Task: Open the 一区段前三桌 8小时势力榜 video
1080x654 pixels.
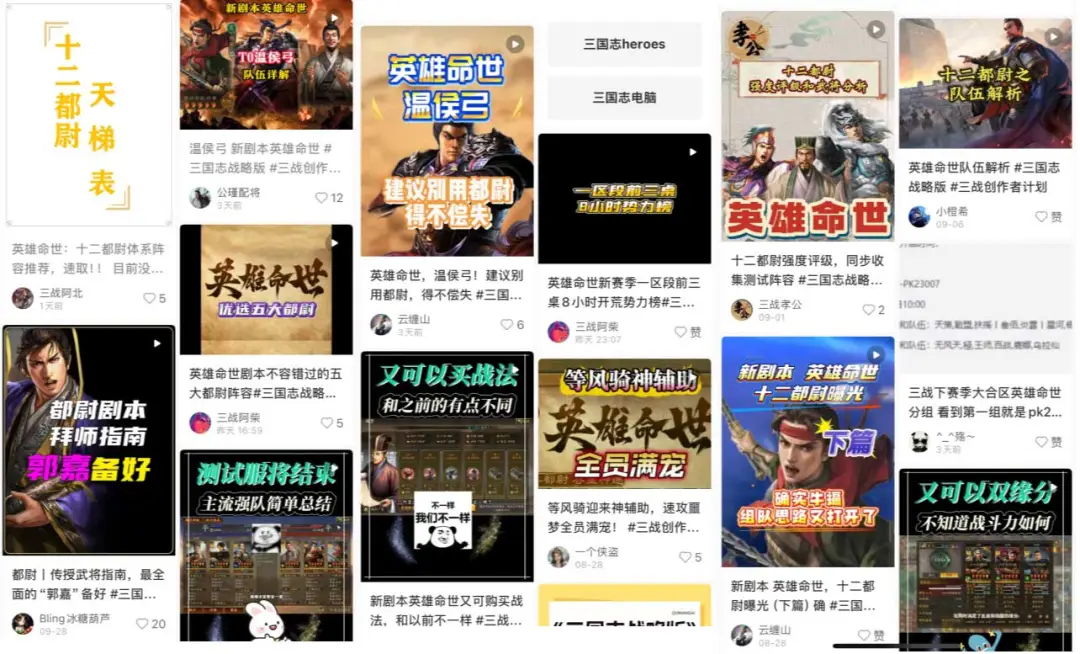Action: (624, 199)
